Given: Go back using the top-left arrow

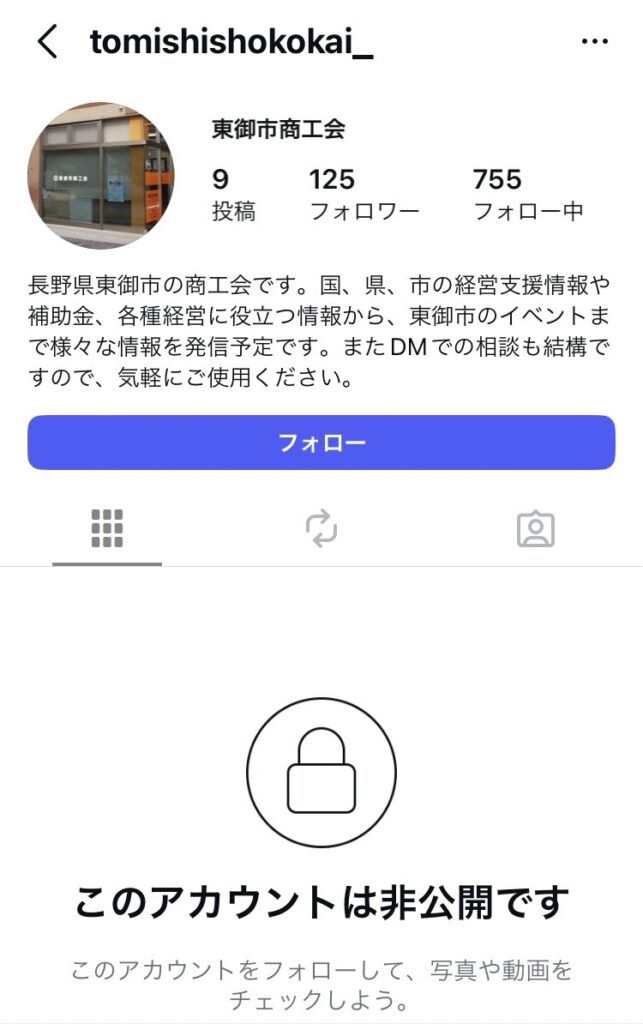Looking at the screenshot, I should (47, 41).
